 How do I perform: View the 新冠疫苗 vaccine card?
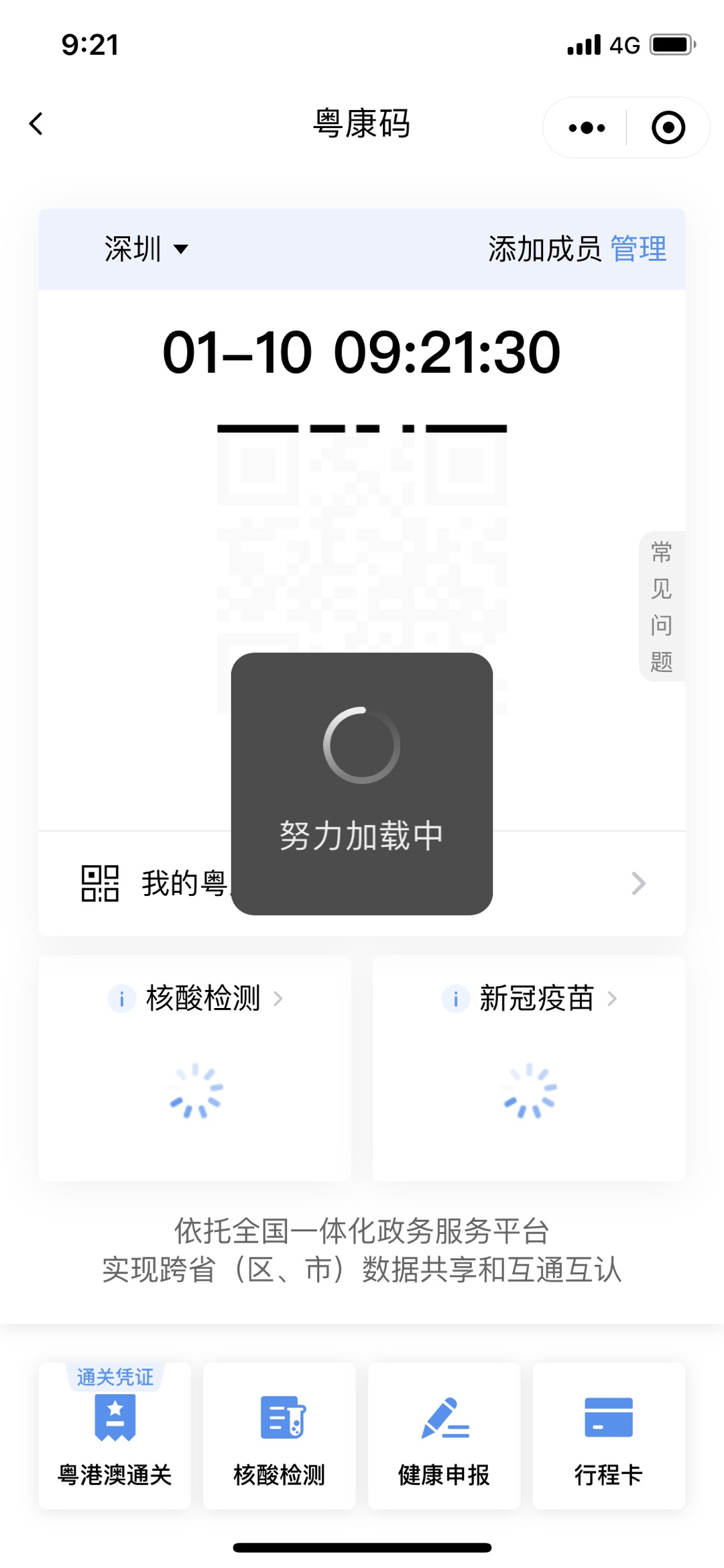(529, 1068)
